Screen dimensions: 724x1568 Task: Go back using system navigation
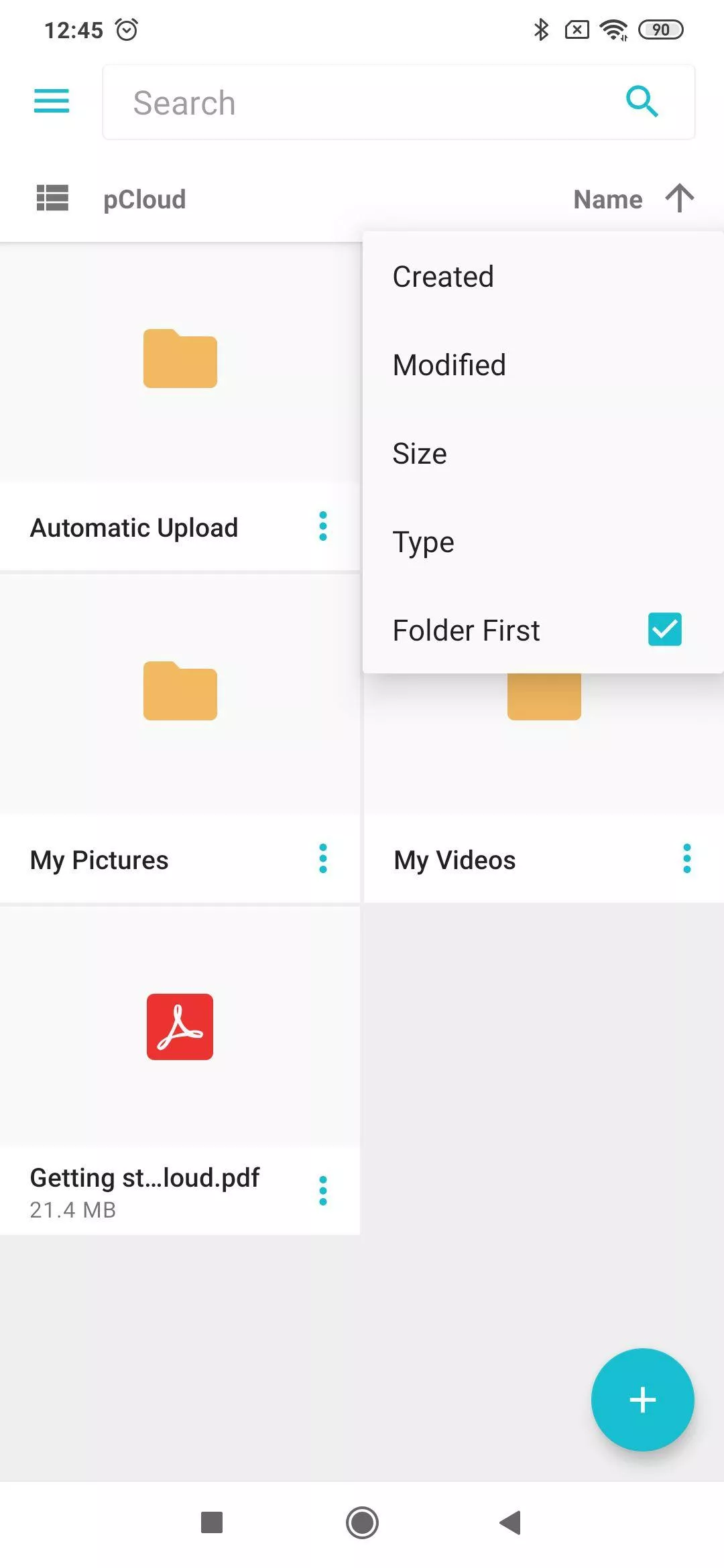(511, 1522)
